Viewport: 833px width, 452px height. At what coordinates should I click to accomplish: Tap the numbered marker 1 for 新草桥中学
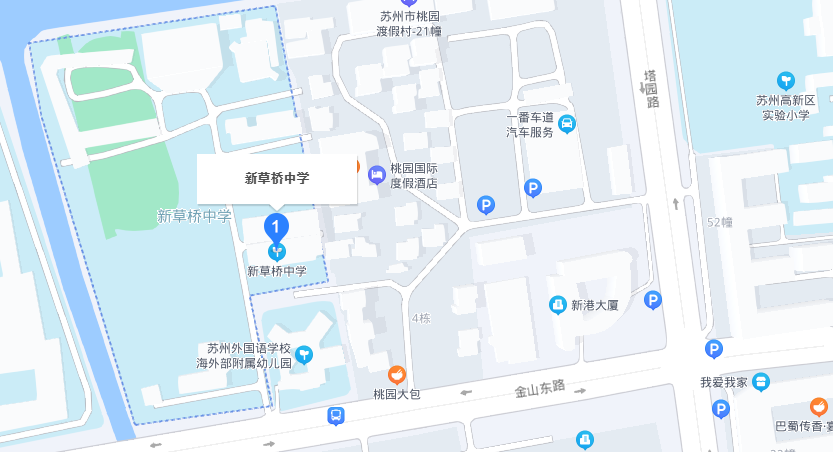(277, 226)
